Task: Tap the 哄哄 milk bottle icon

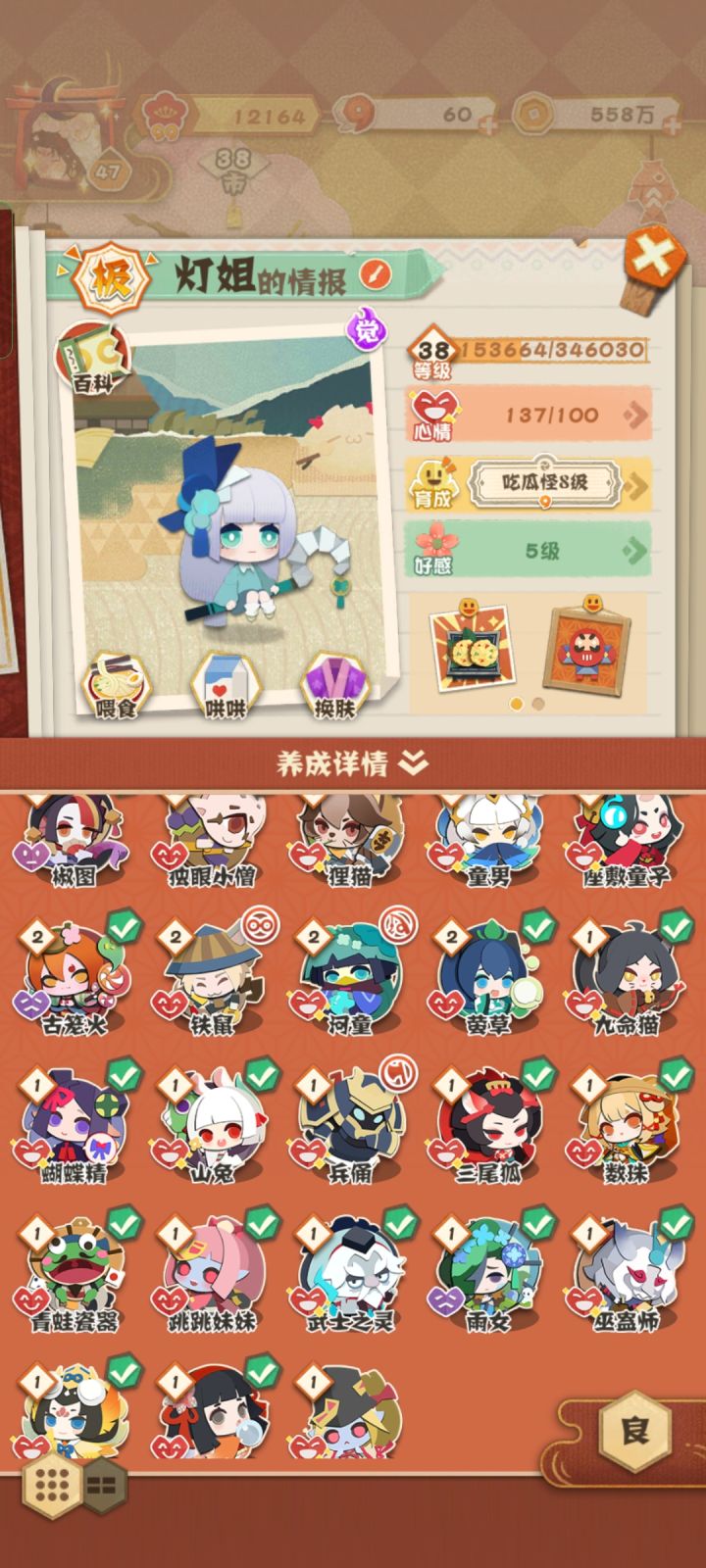Action: pos(223,687)
